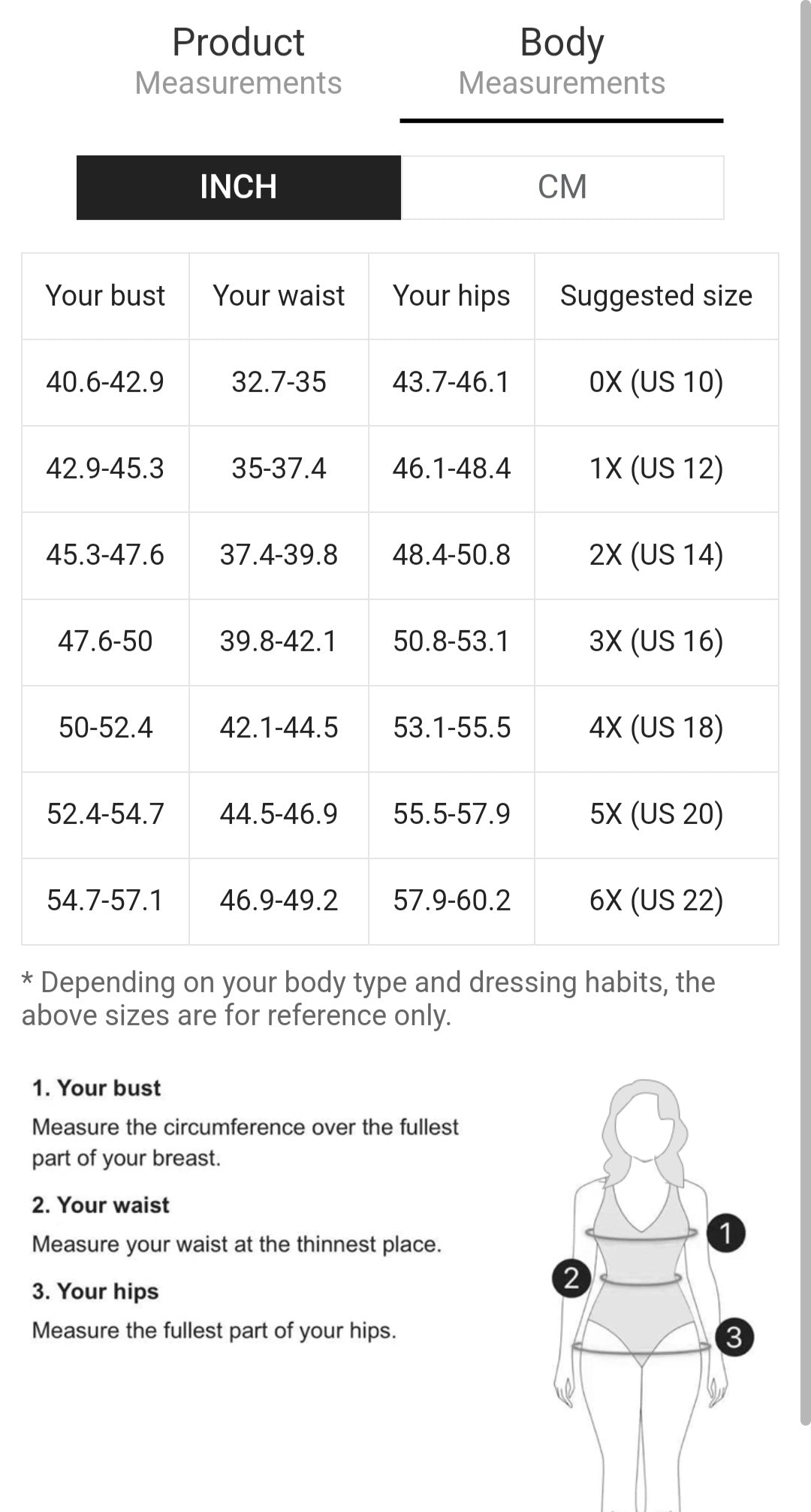Switch to the Product Measurements tab
811x1512 pixels.
pyautogui.click(x=238, y=62)
